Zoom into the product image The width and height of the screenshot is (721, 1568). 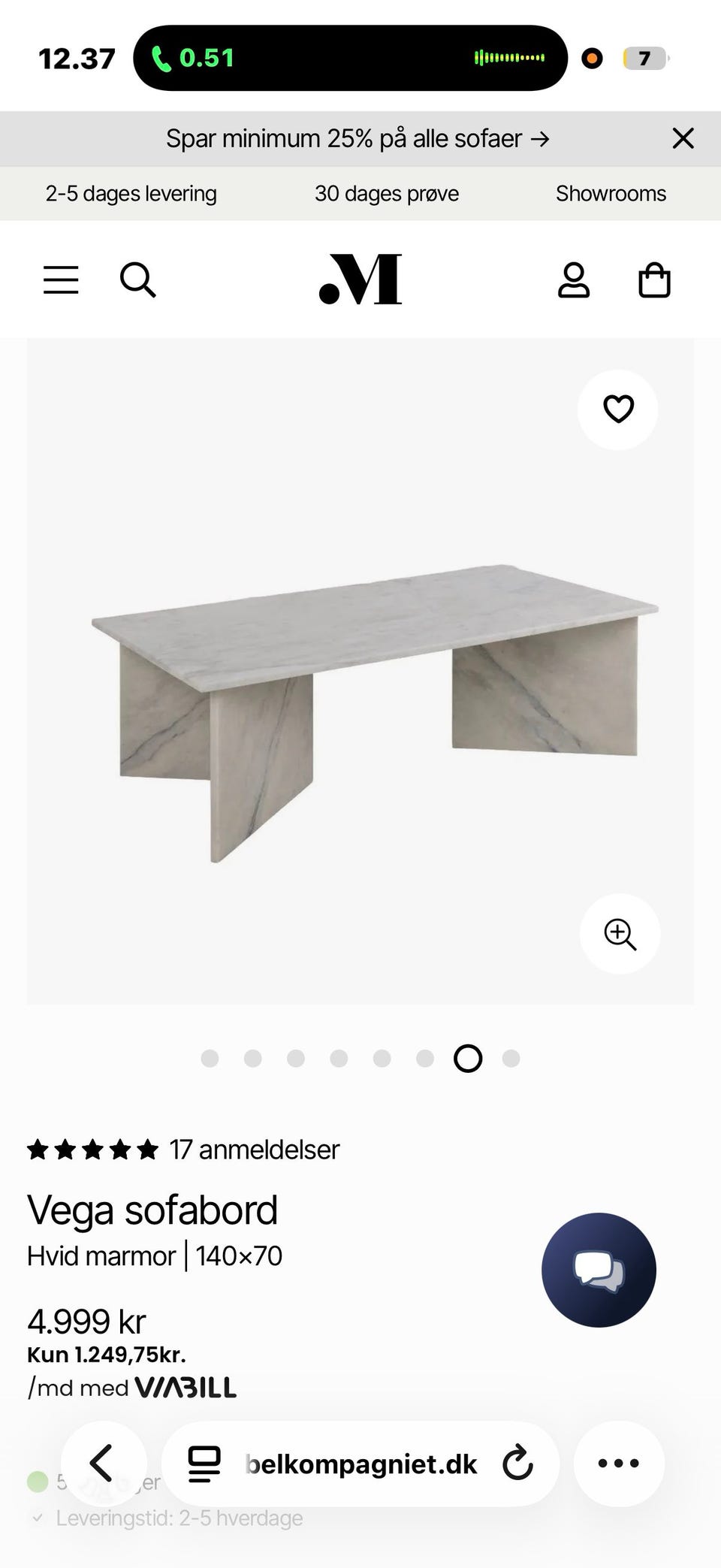(x=620, y=934)
